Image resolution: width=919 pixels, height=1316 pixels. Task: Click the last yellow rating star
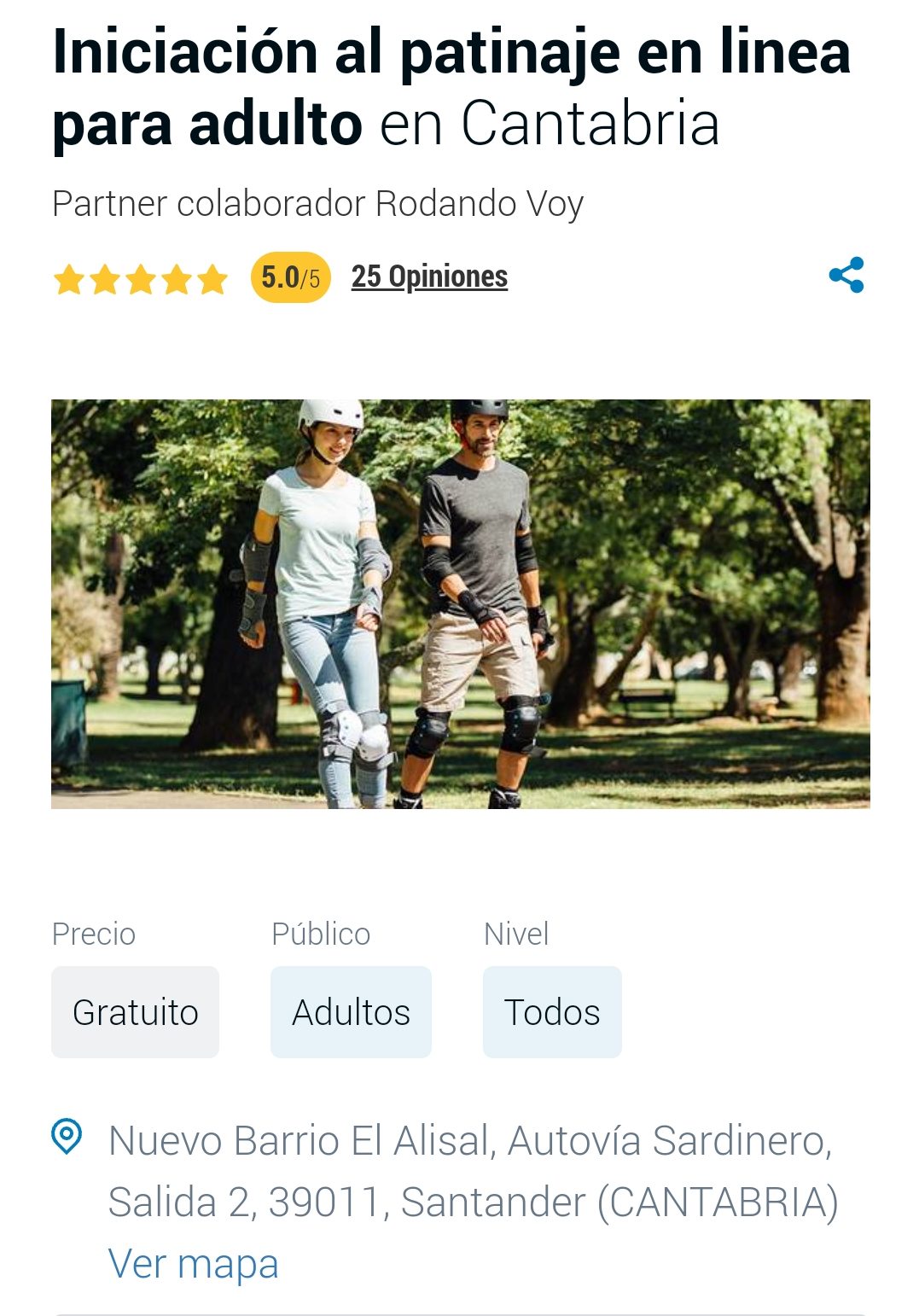point(210,277)
